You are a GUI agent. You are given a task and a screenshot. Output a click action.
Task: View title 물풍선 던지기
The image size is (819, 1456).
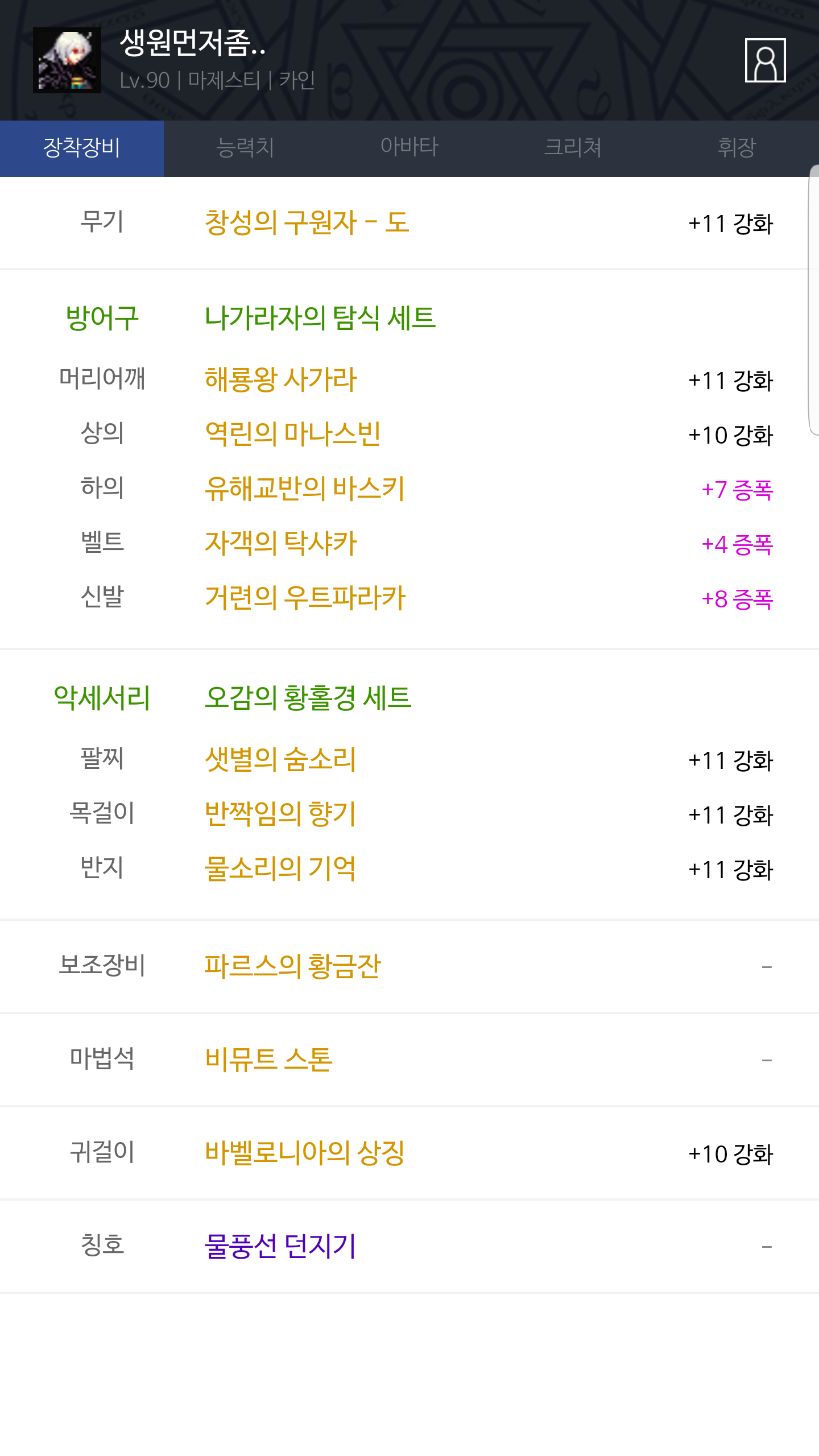(280, 1246)
